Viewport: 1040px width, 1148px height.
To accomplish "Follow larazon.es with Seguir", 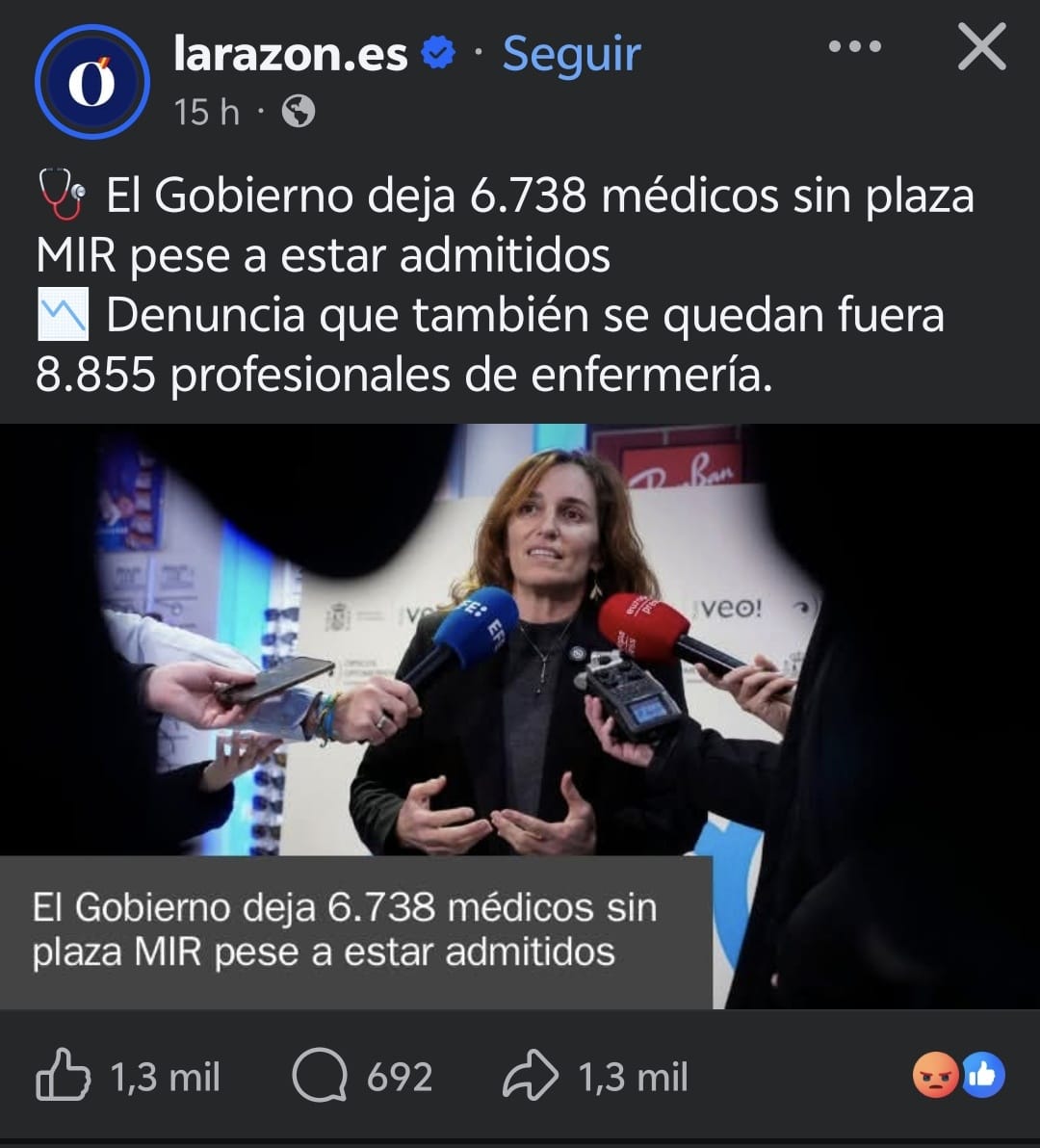I will point(571,53).
